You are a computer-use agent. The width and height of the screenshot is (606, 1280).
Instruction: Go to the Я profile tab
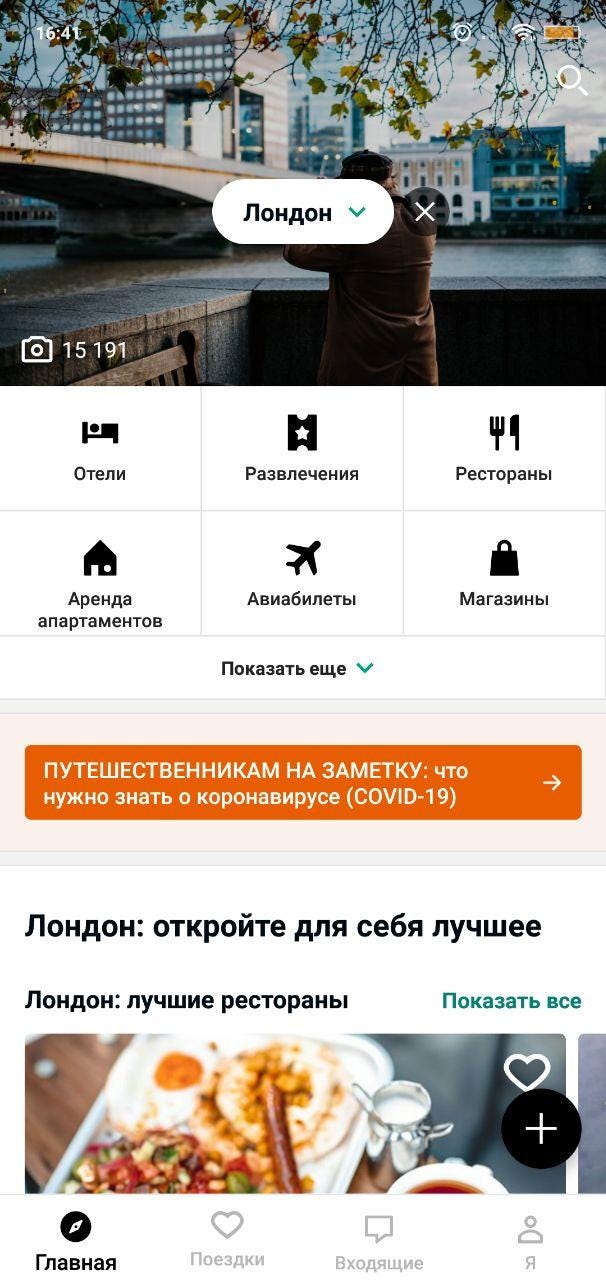click(530, 1240)
